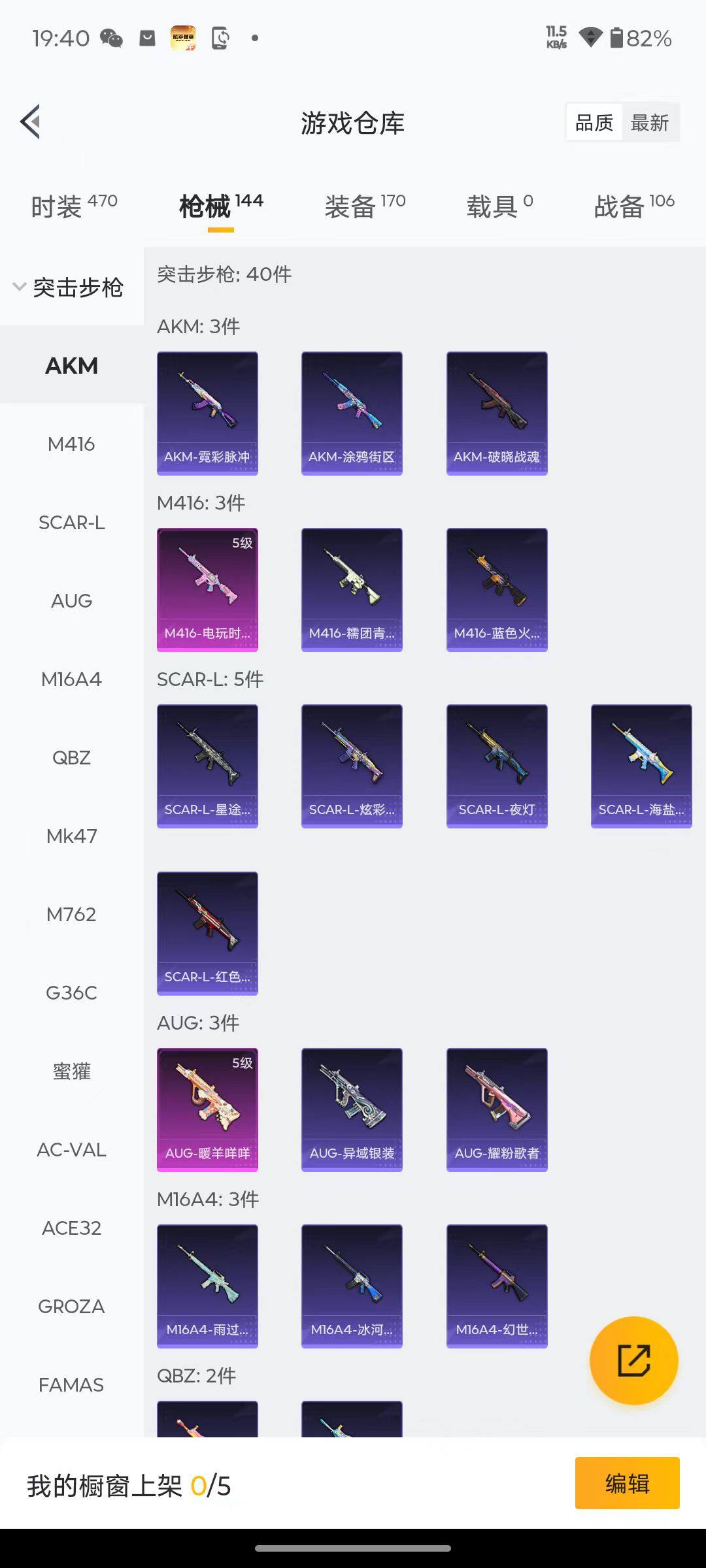Jump to SCAR-L in the sidebar
This screenshot has height=1568, width=706.
coord(71,523)
